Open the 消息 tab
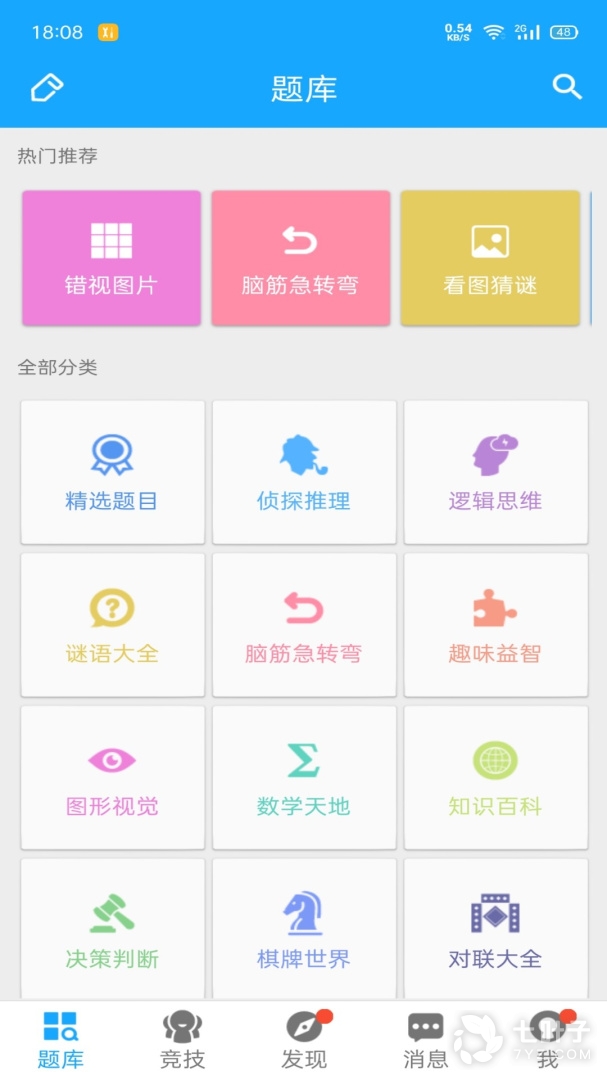Image resolution: width=607 pixels, height=1080 pixels. pyautogui.click(x=425, y=1040)
